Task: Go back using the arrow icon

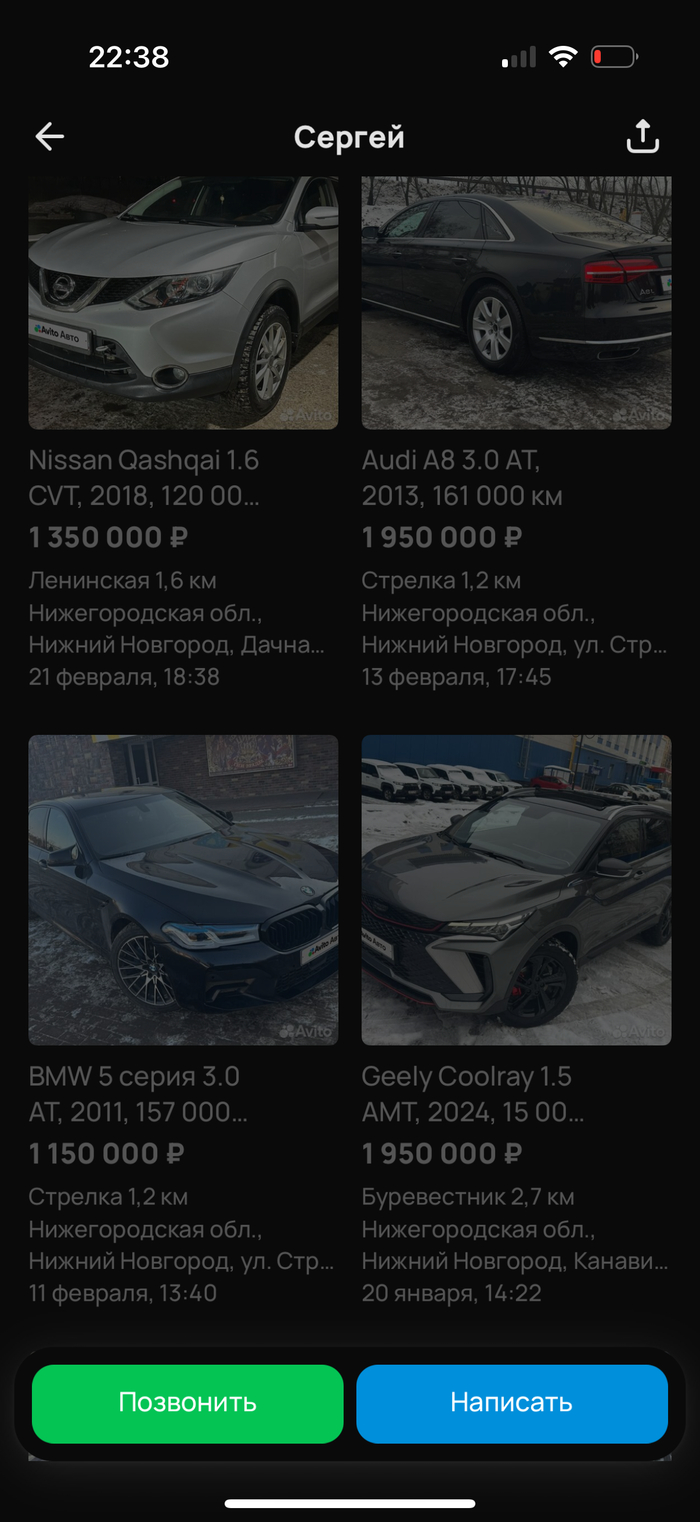Action: 49,137
